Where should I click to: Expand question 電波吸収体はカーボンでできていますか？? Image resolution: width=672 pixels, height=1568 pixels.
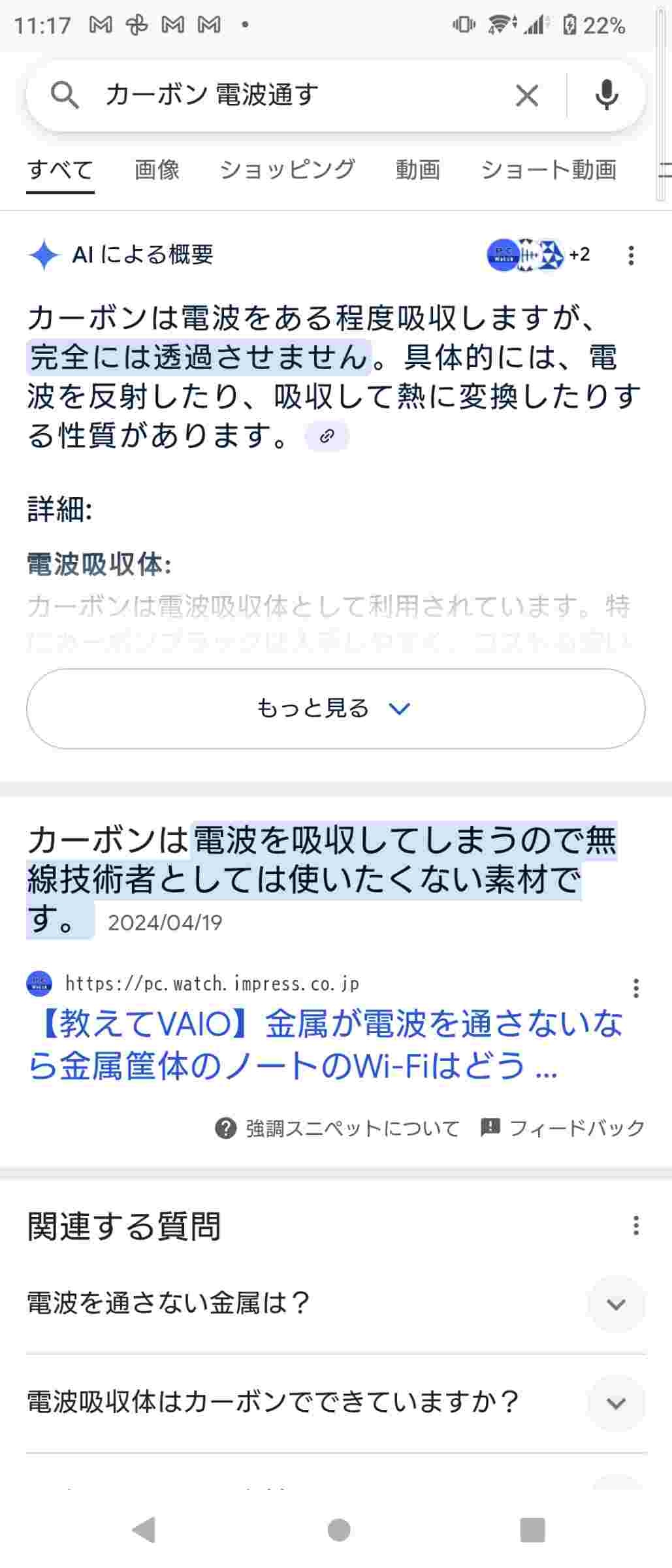tap(616, 1403)
